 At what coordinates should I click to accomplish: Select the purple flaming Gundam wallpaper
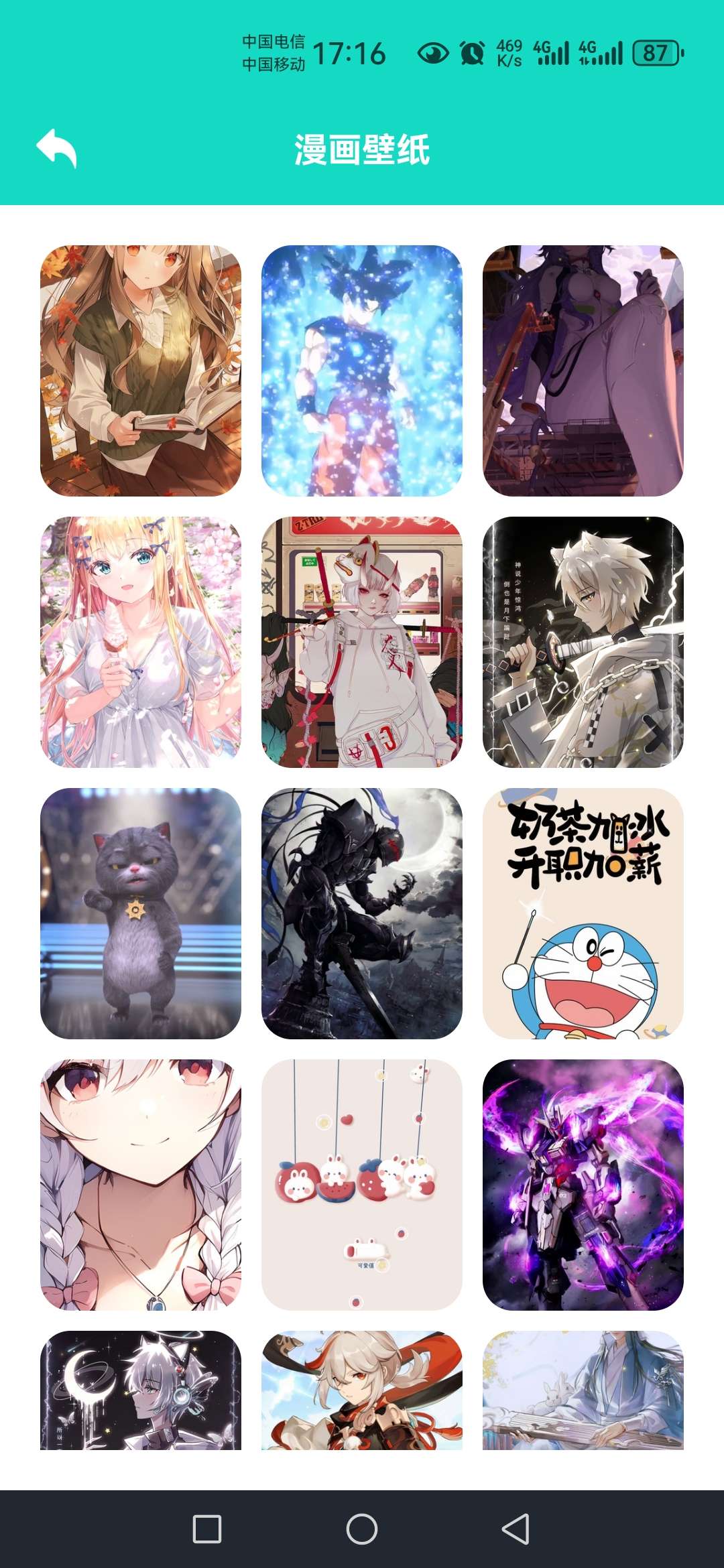click(x=583, y=1185)
